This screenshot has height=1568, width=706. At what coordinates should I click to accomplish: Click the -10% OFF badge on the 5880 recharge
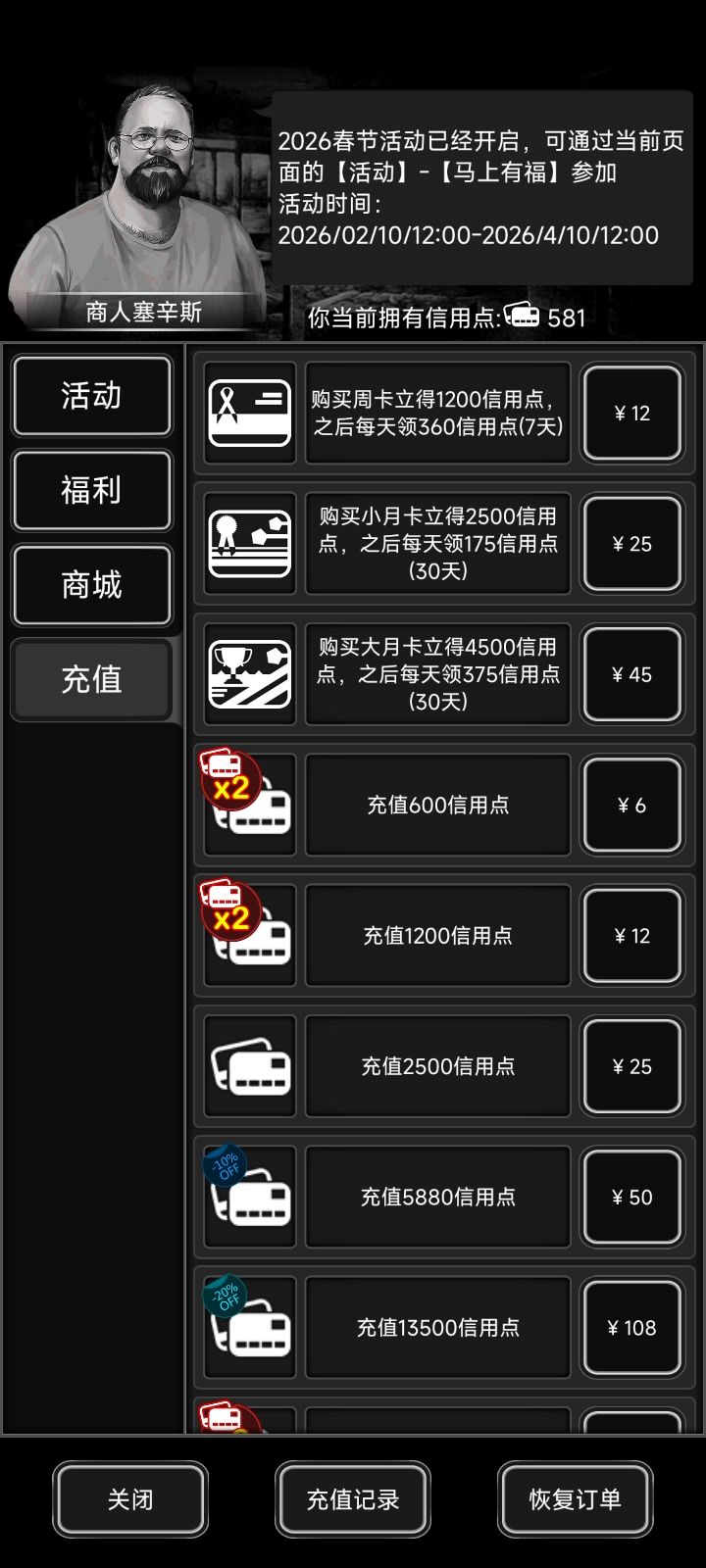224,1167
